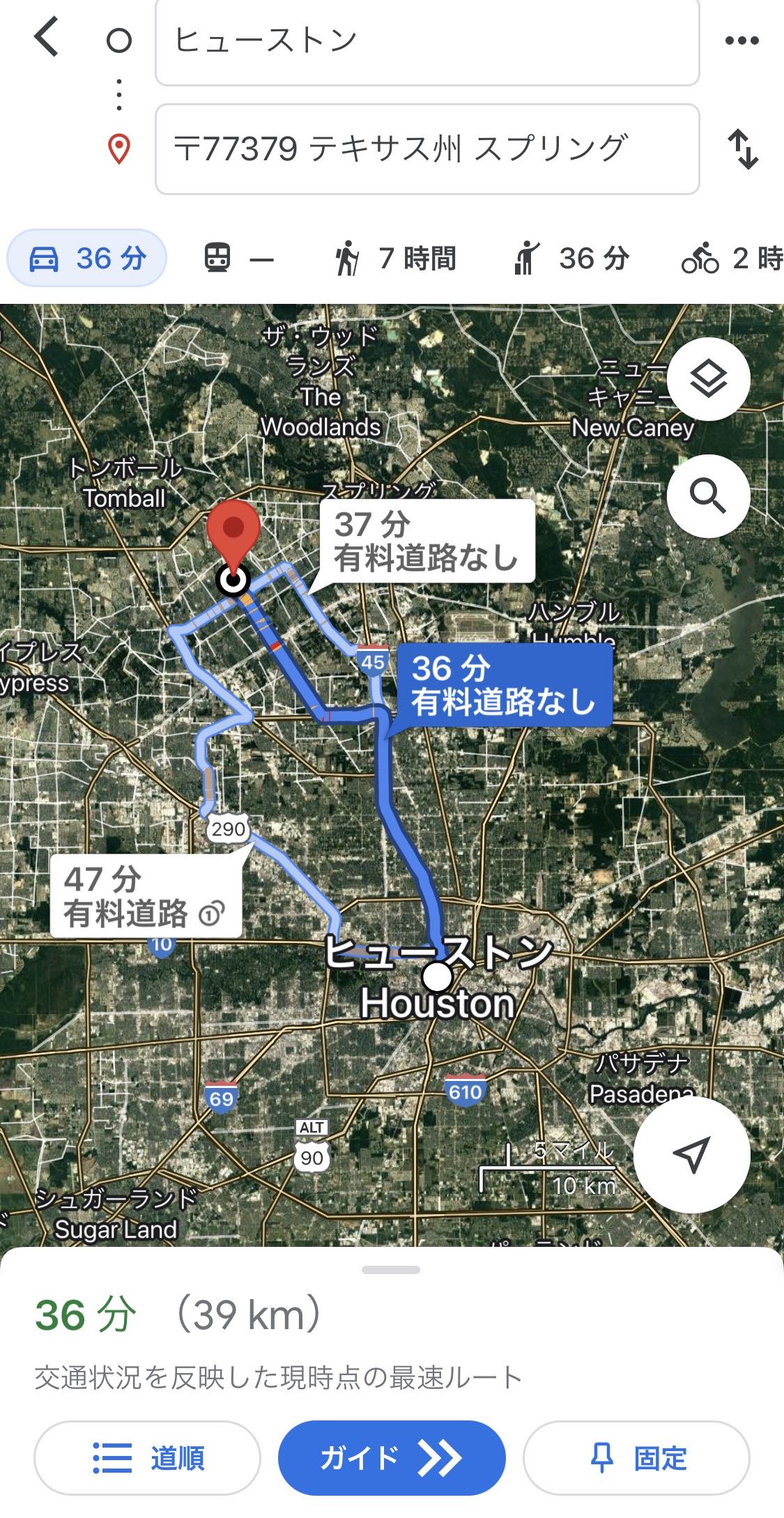784x1518 pixels.
Task: Open the three-dot overflow menu
Action: (741, 40)
